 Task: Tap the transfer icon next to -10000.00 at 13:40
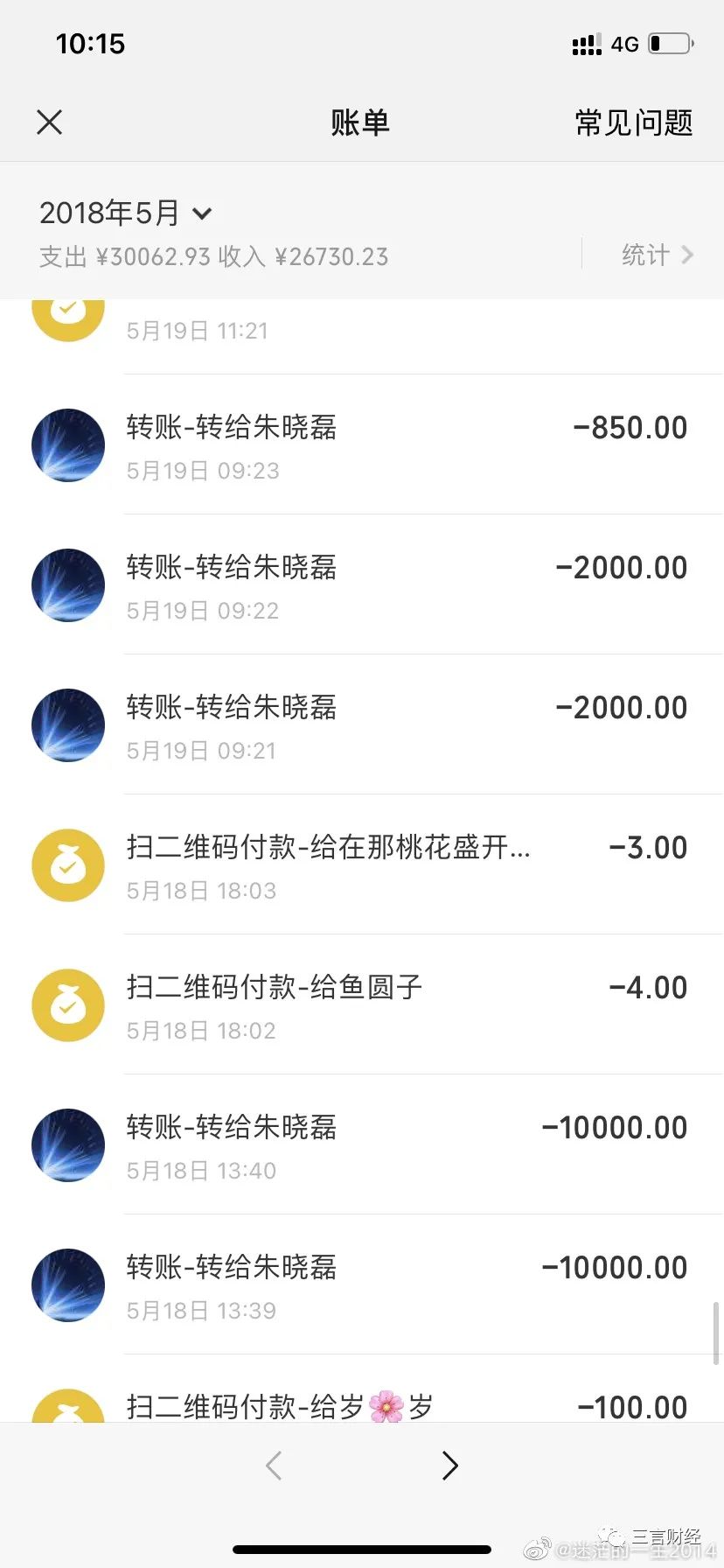point(68,1145)
